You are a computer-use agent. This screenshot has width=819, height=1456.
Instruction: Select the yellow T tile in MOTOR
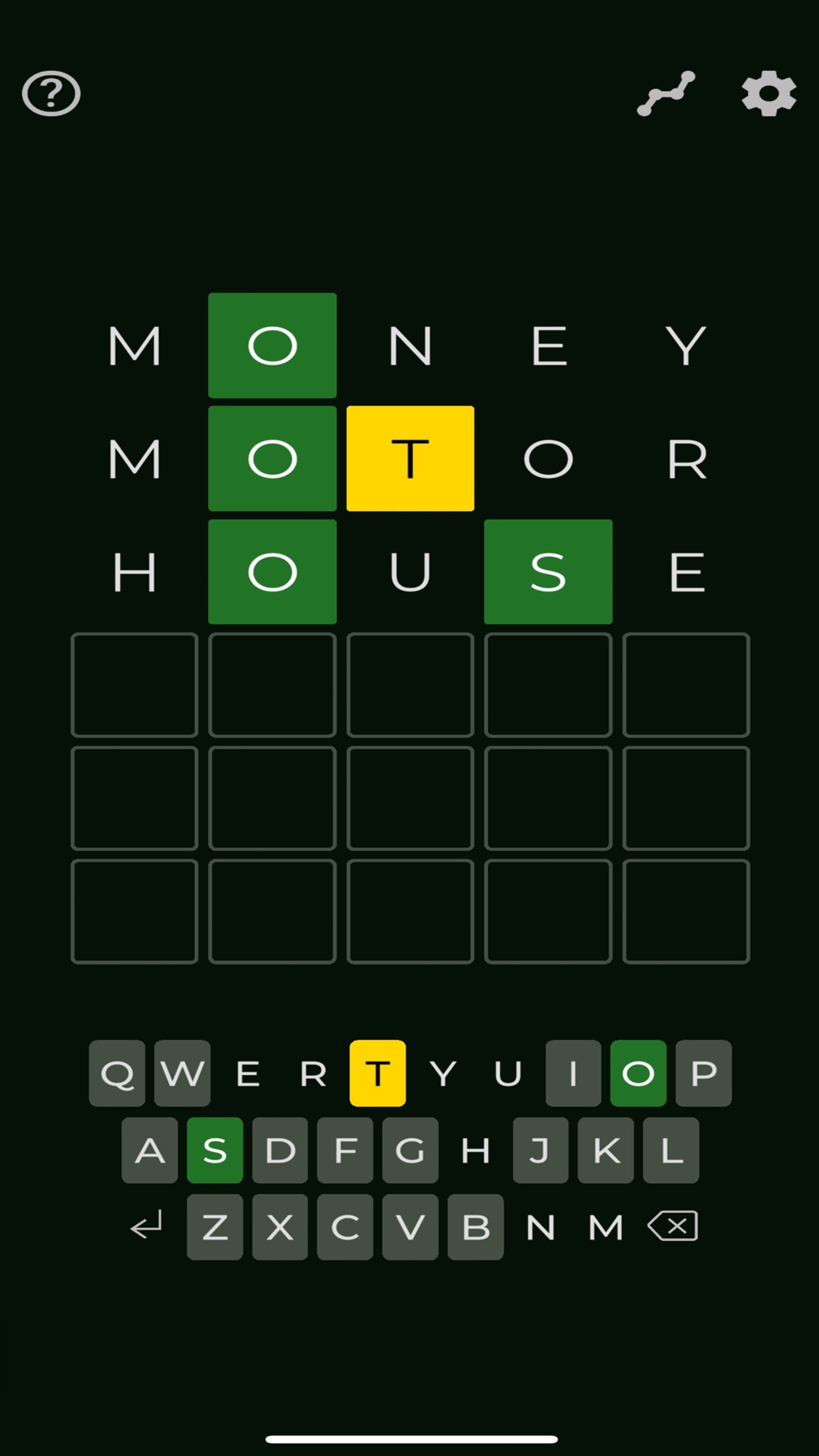point(410,460)
